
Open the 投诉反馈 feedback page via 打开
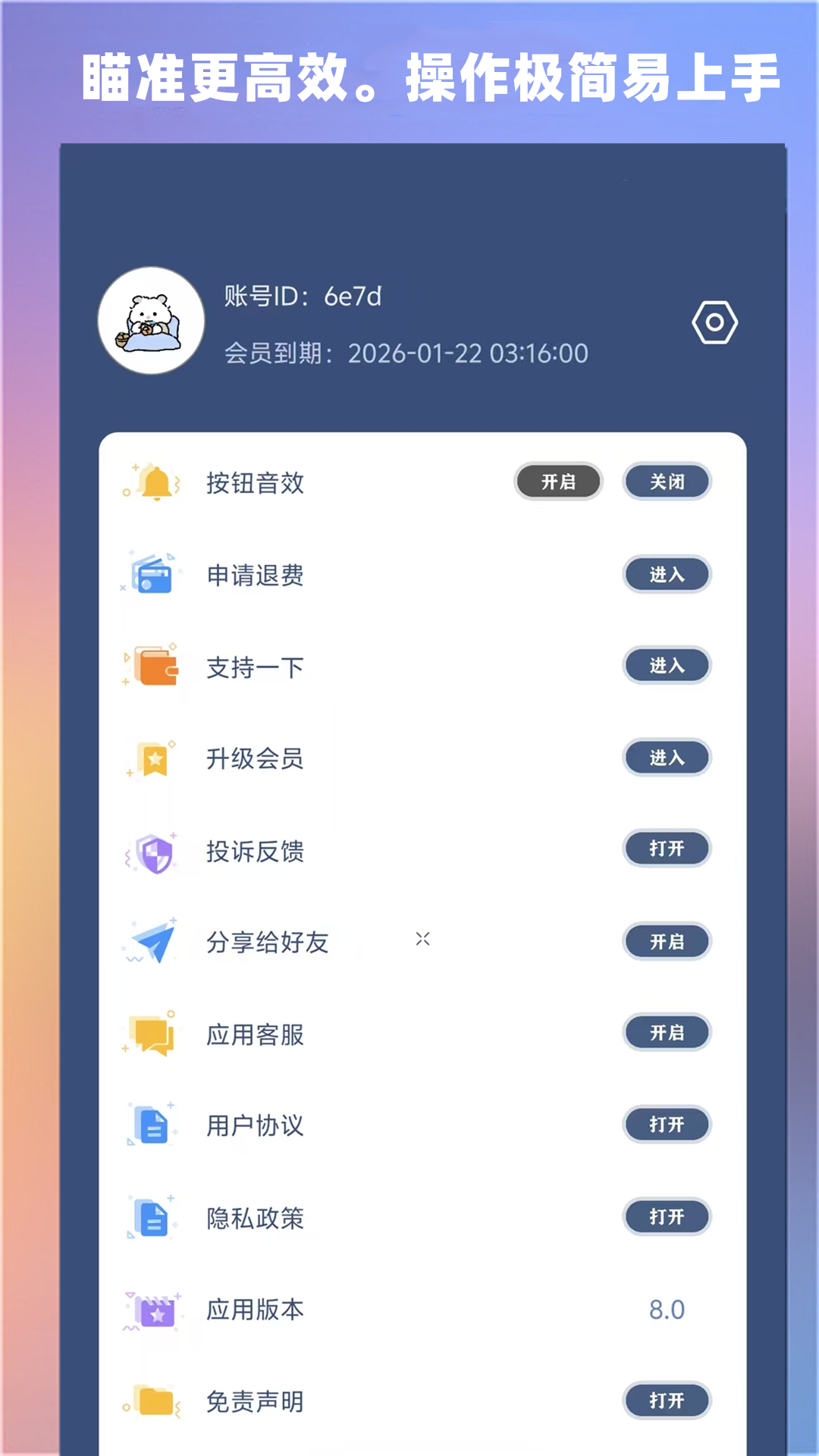coord(667,849)
